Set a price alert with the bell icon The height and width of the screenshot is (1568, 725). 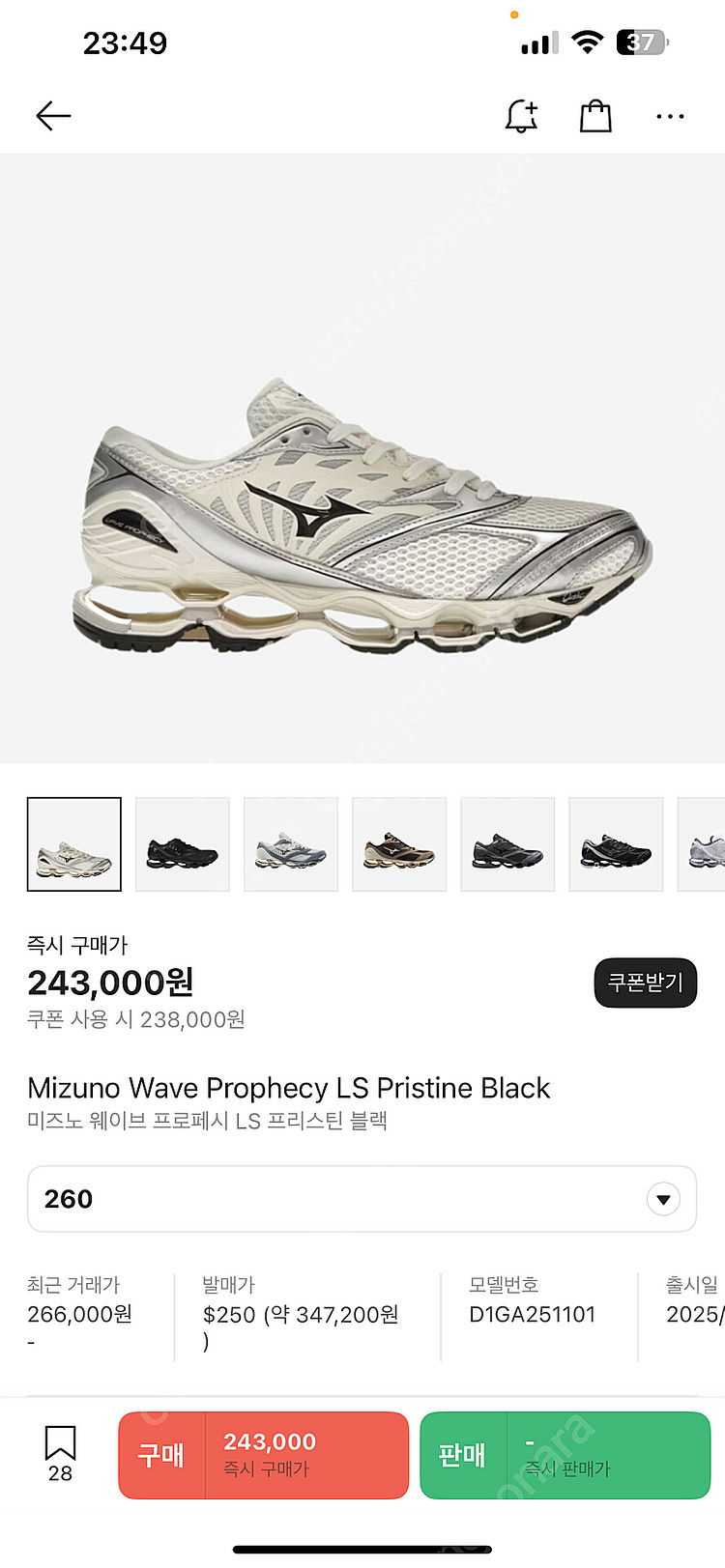[521, 116]
